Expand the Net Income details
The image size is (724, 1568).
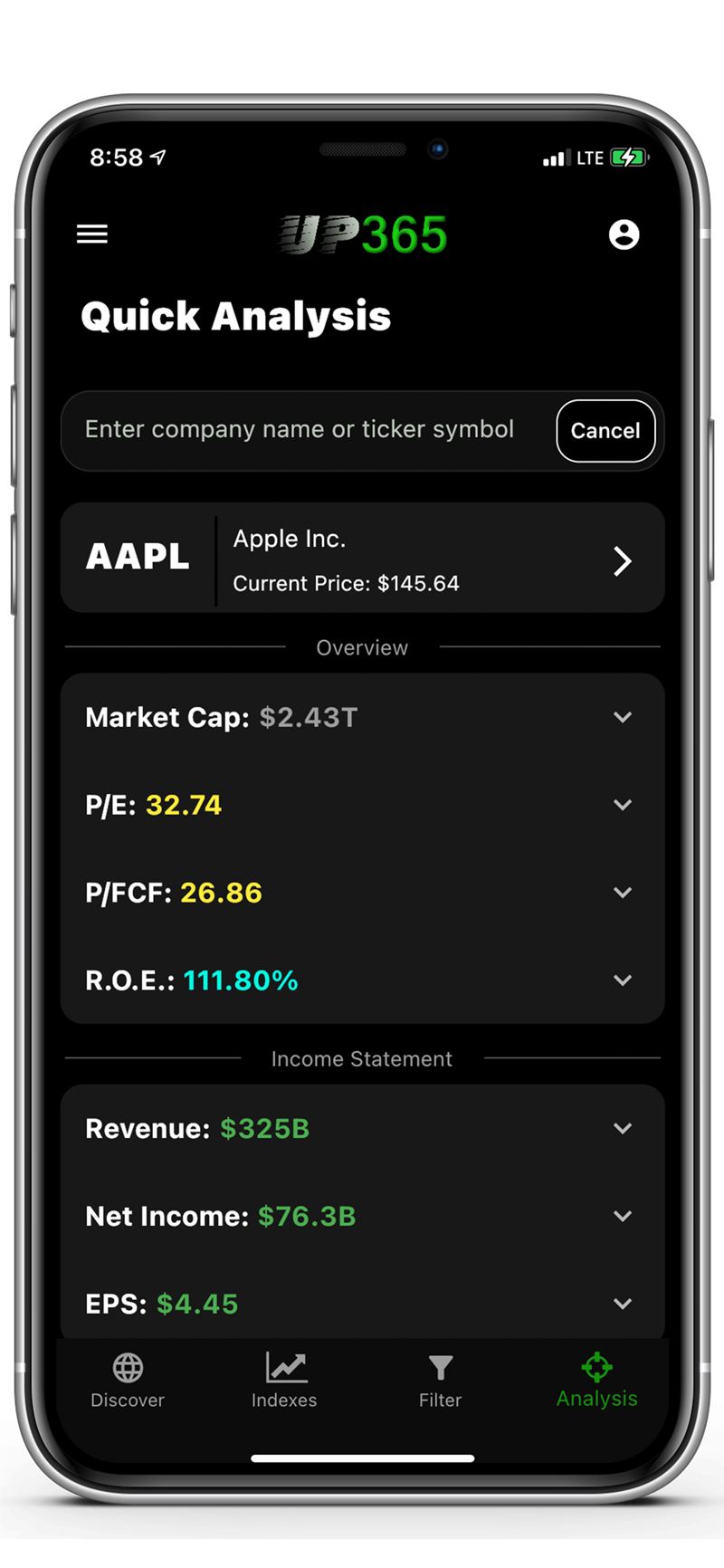(362, 1217)
